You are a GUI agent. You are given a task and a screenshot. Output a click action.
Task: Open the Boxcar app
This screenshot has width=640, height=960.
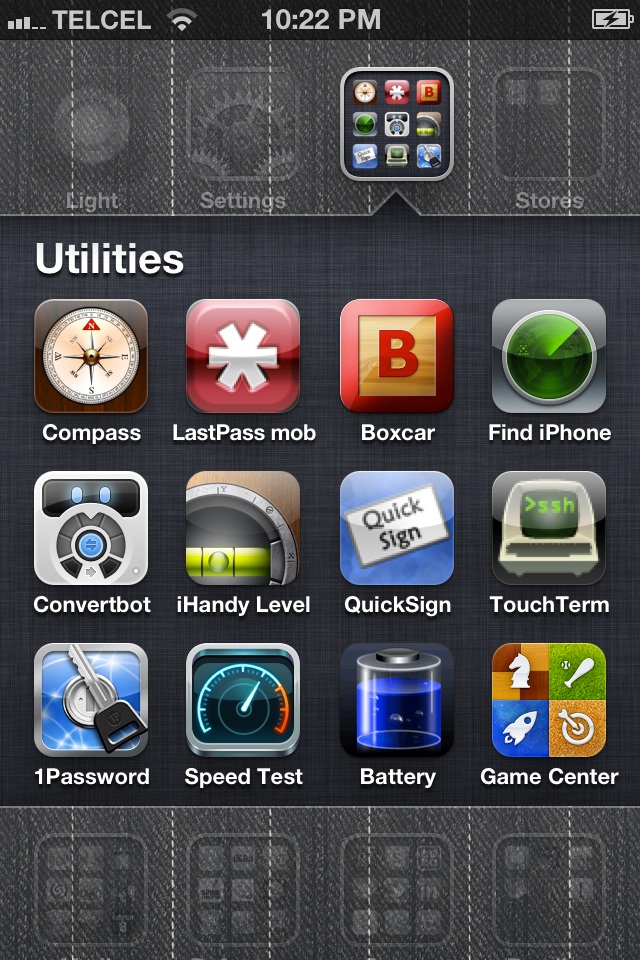coord(397,356)
